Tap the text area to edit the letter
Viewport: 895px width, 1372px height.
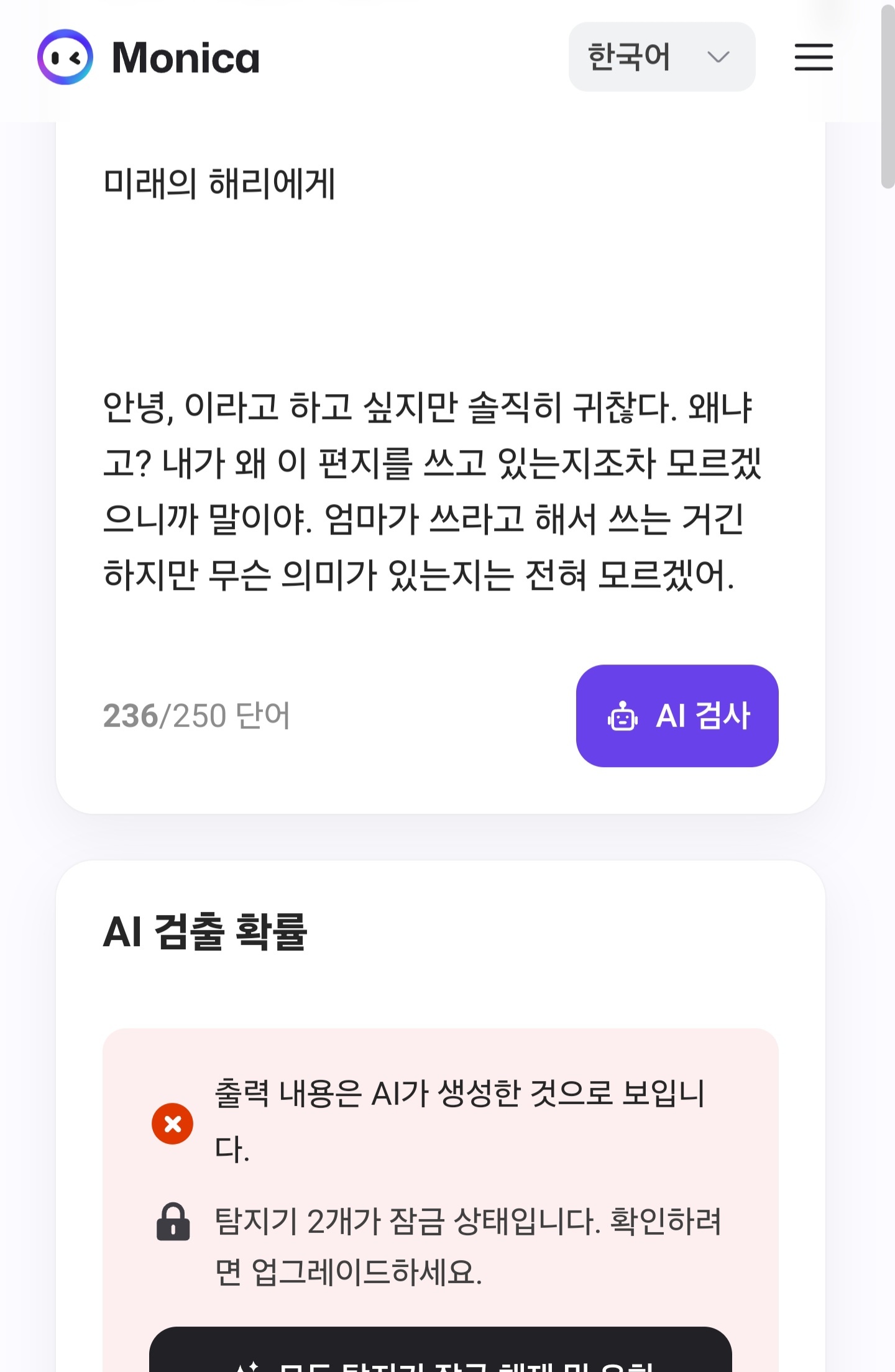pyautogui.click(x=435, y=435)
